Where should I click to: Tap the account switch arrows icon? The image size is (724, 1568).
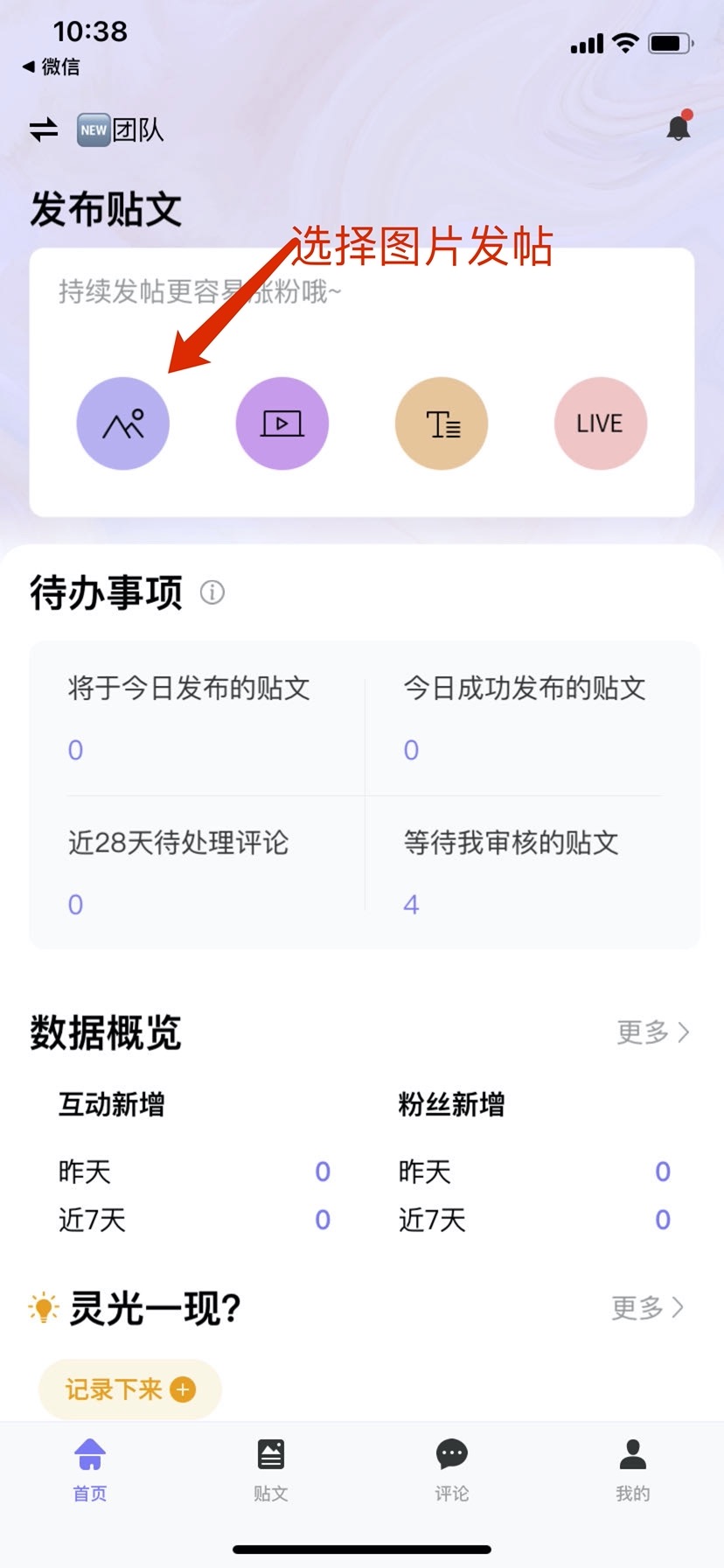(x=44, y=130)
